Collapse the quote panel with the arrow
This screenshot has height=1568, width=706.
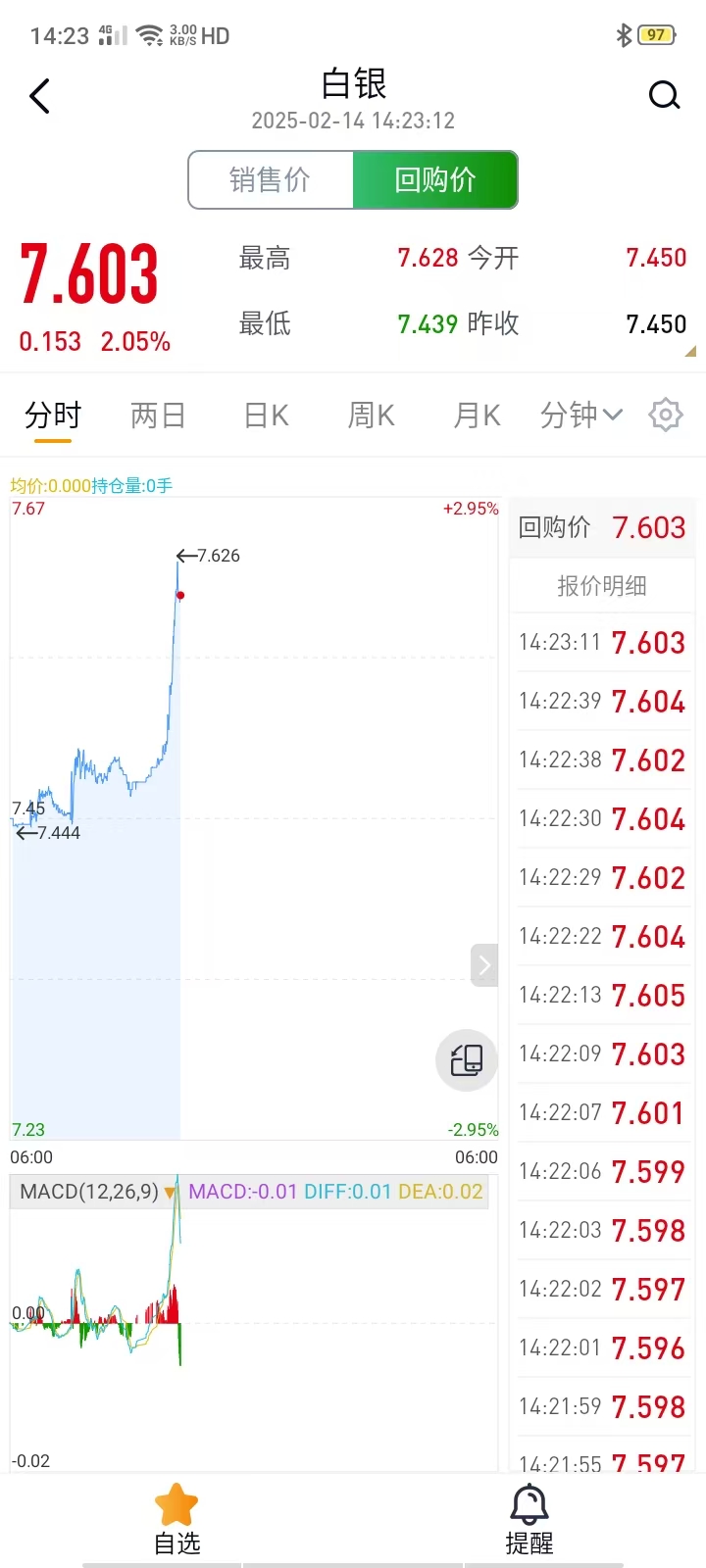click(x=484, y=965)
